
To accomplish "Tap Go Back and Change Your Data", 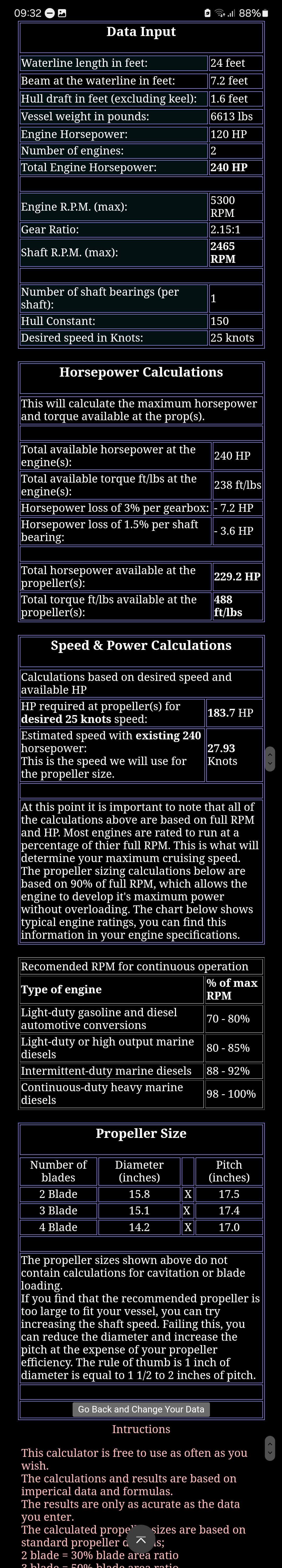I will coord(141,1409).
